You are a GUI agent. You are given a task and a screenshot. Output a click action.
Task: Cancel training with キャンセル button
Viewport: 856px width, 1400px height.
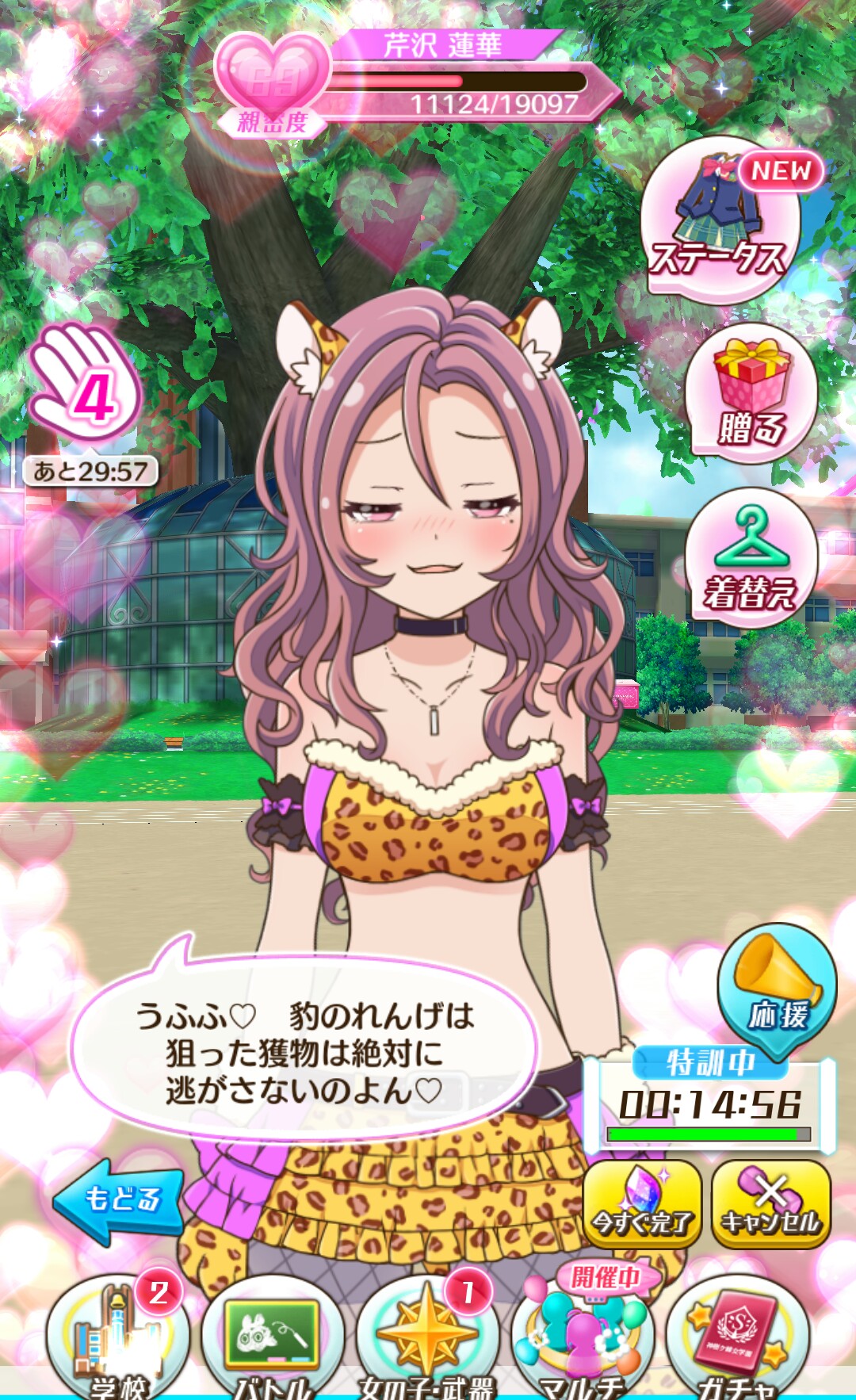770,1203
